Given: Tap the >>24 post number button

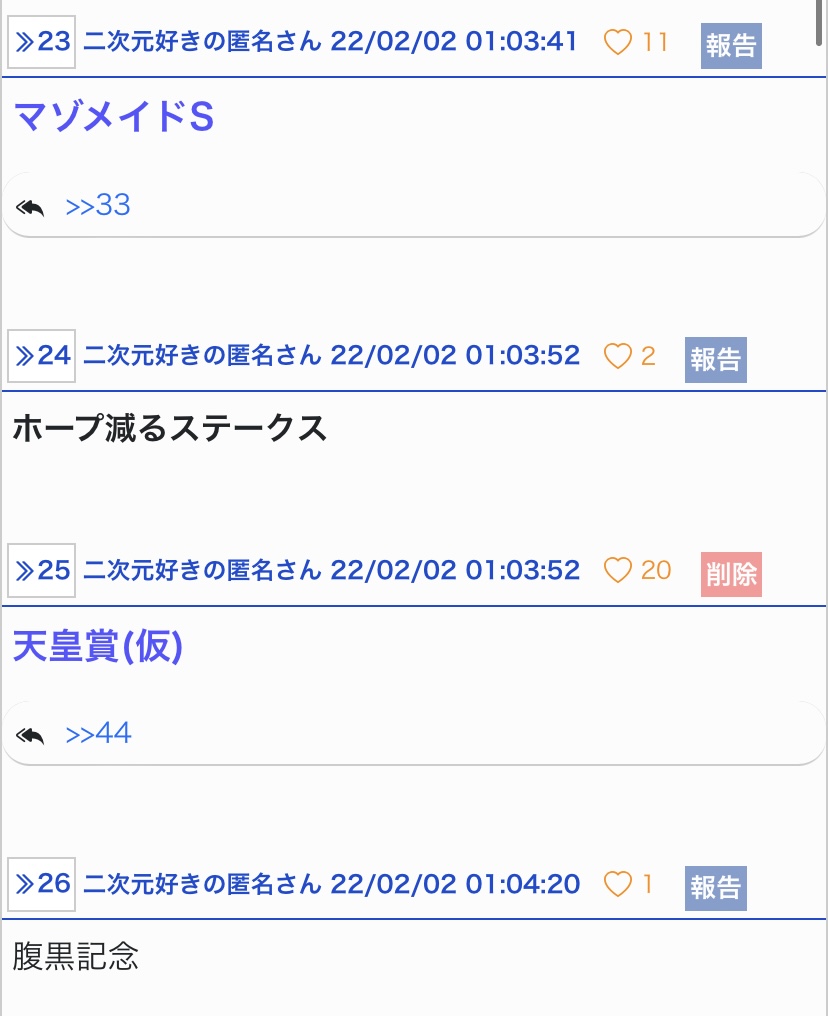Looking at the screenshot, I should click(x=41, y=356).
